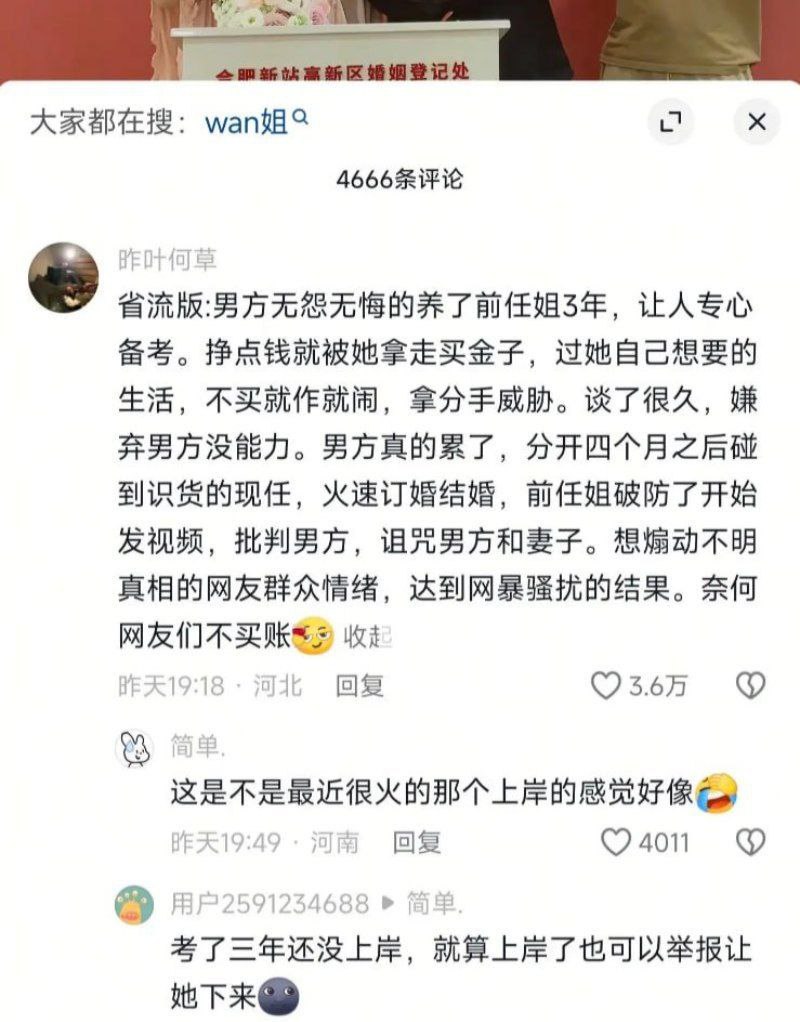
Task: Open 昨叶何草's profile avatar
Action: [x=63, y=276]
